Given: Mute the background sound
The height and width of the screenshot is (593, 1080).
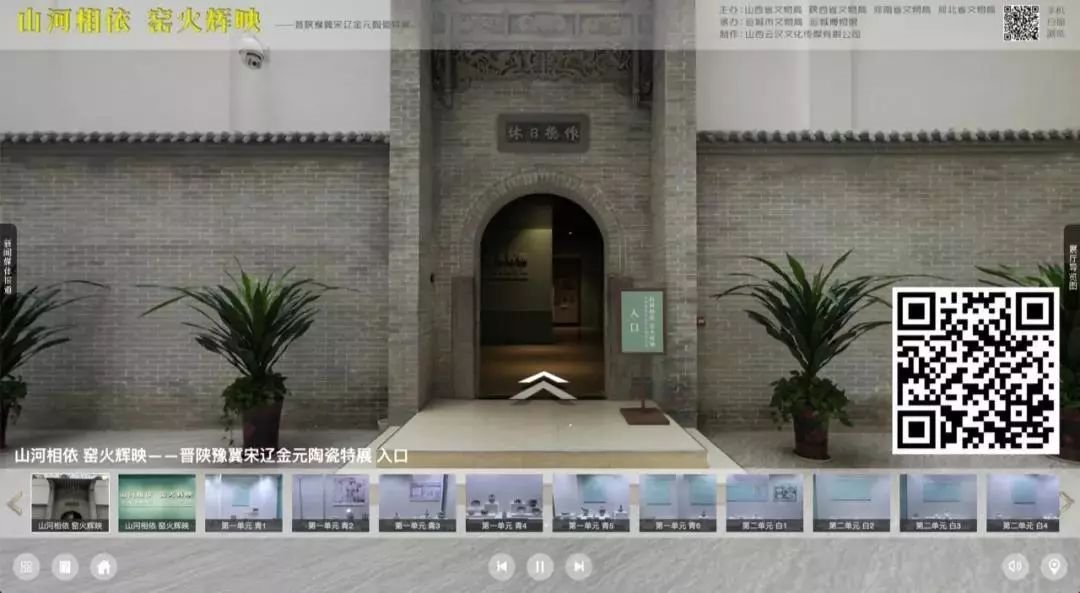Looking at the screenshot, I should point(1015,567).
